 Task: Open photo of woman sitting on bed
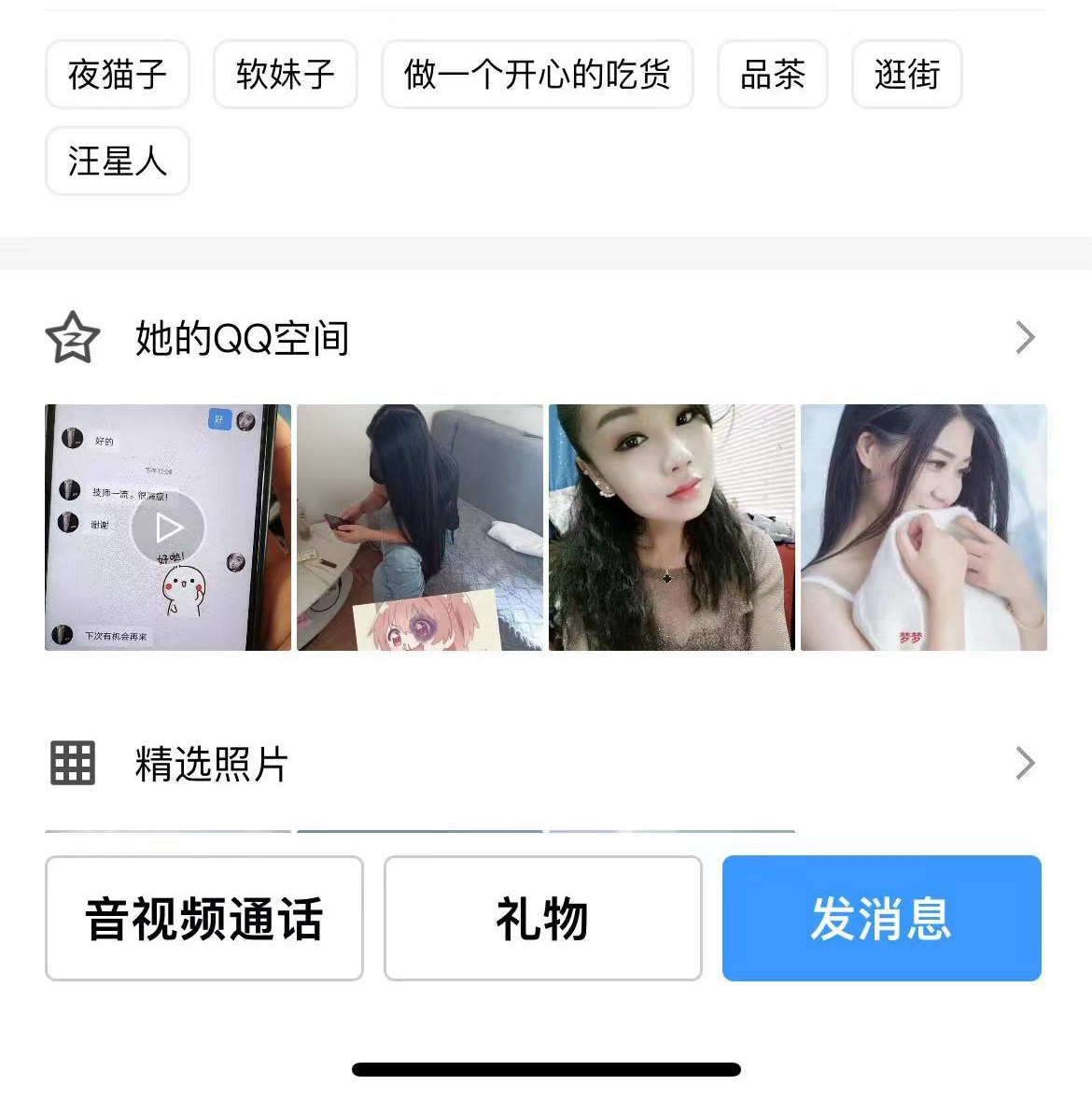tap(418, 527)
